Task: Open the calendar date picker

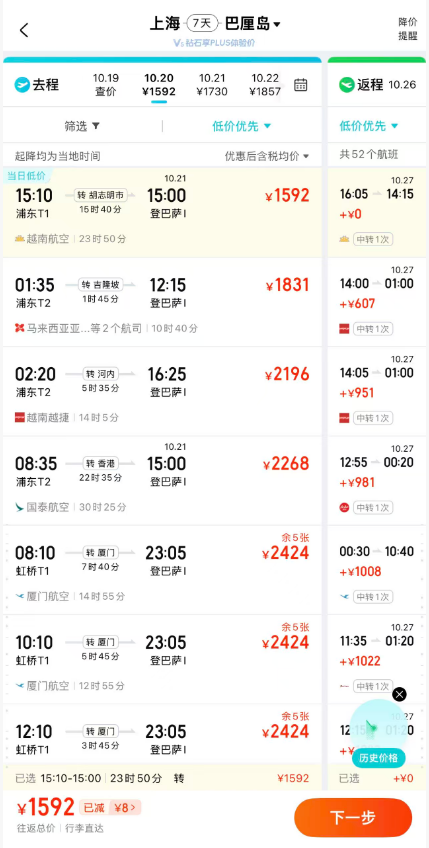Action: pyautogui.click(x=301, y=85)
